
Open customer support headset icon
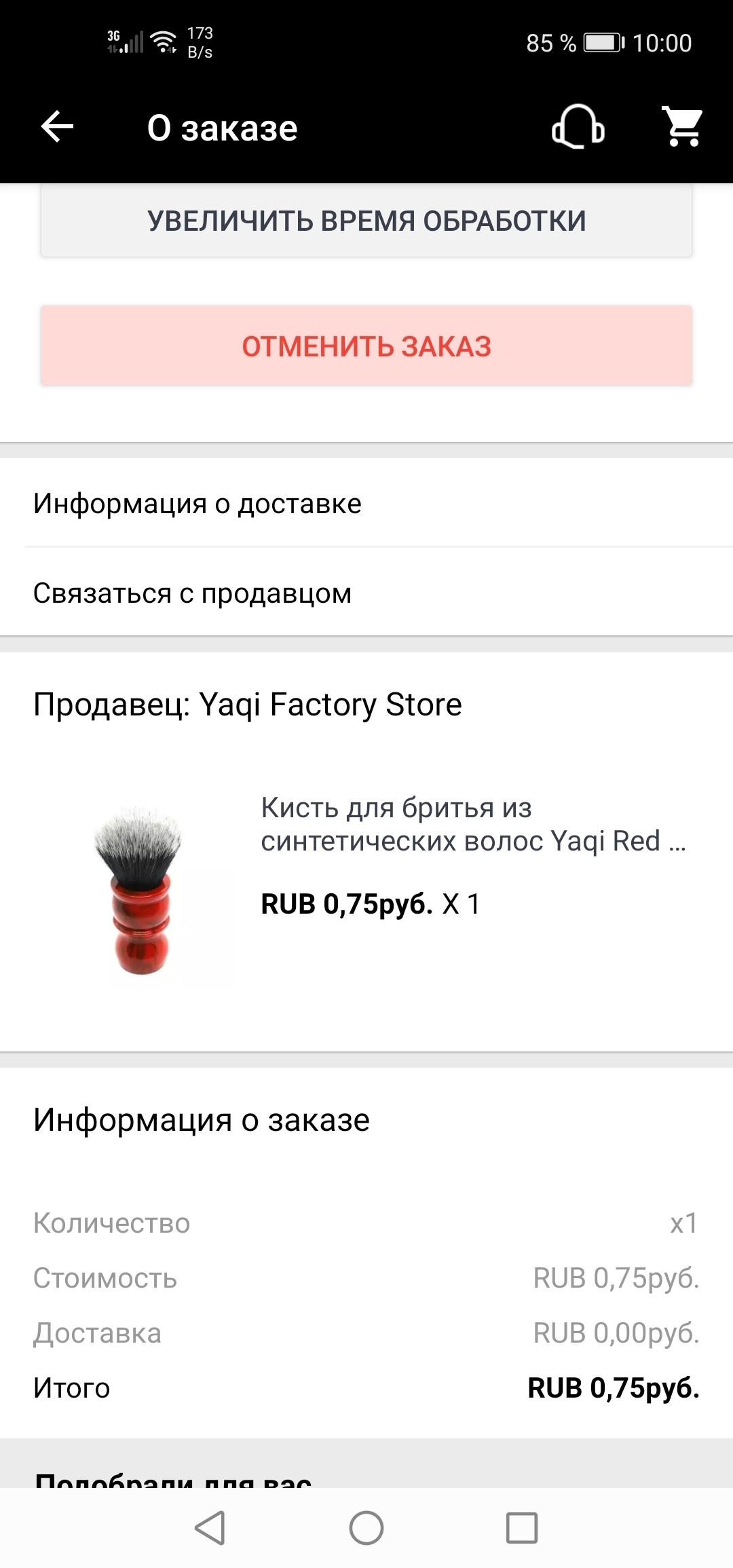click(x=578, y=127)
